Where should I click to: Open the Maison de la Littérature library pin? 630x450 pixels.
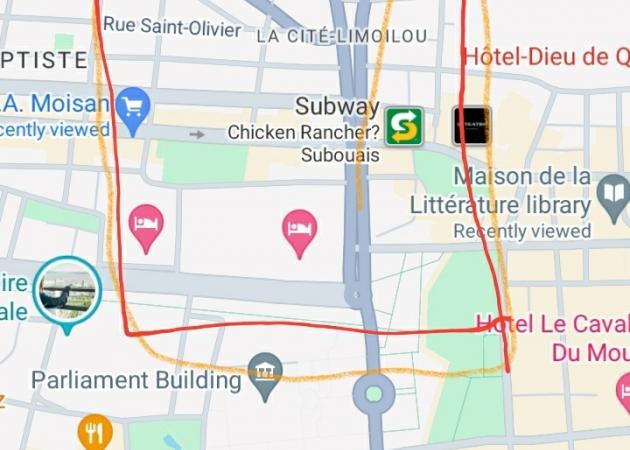point(611,195)
